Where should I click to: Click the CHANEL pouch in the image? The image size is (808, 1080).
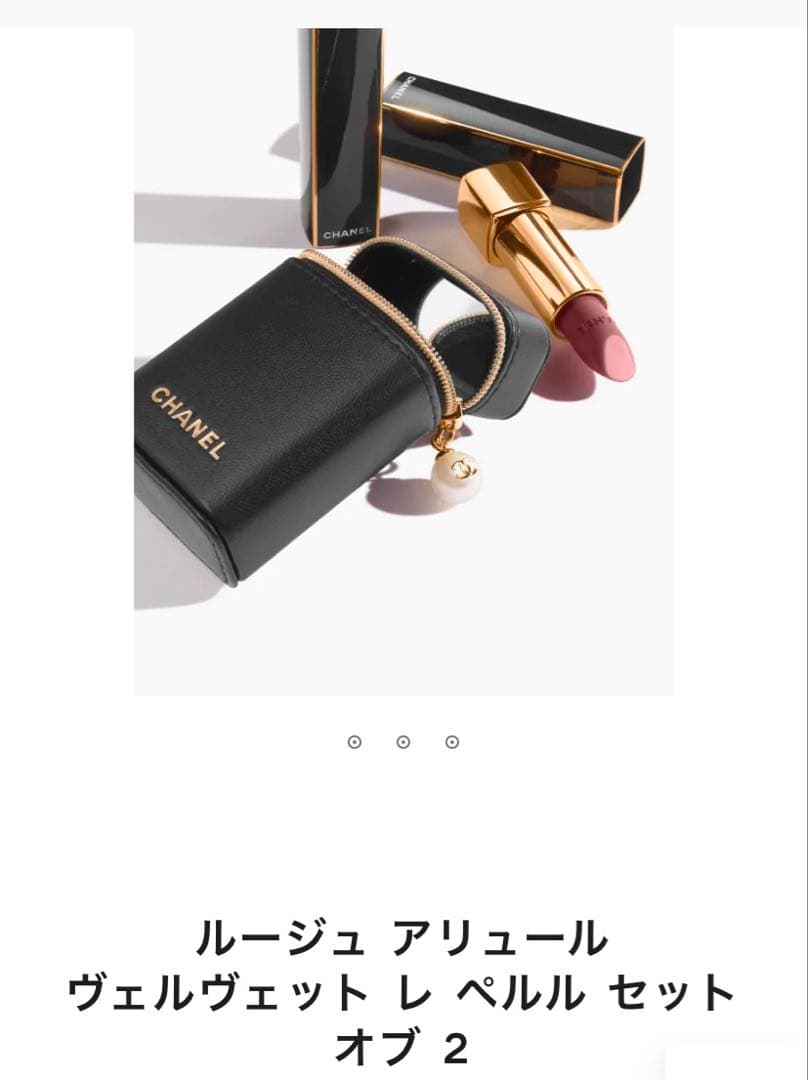point(290,420)
